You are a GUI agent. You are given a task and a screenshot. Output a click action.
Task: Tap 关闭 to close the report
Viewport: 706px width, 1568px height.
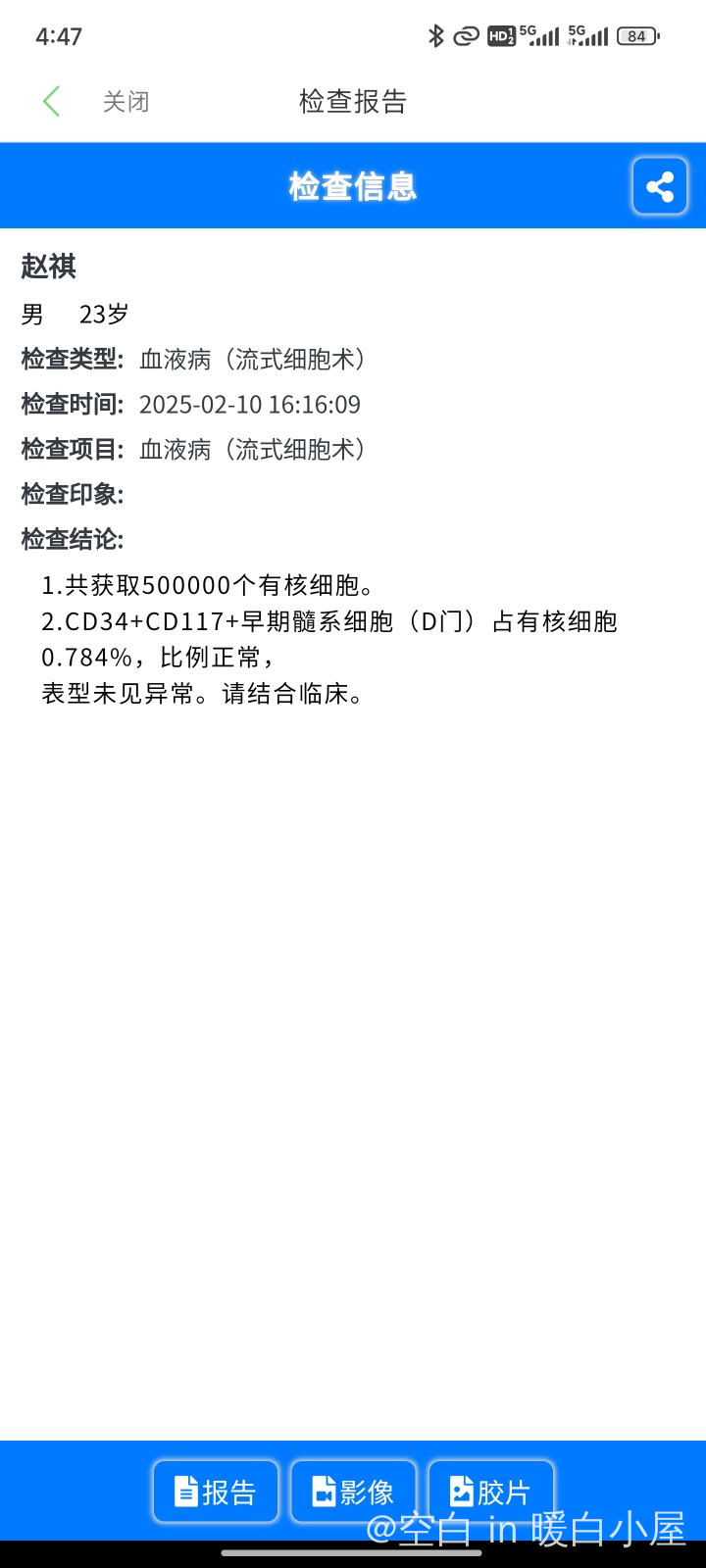(x=126, y=102)
